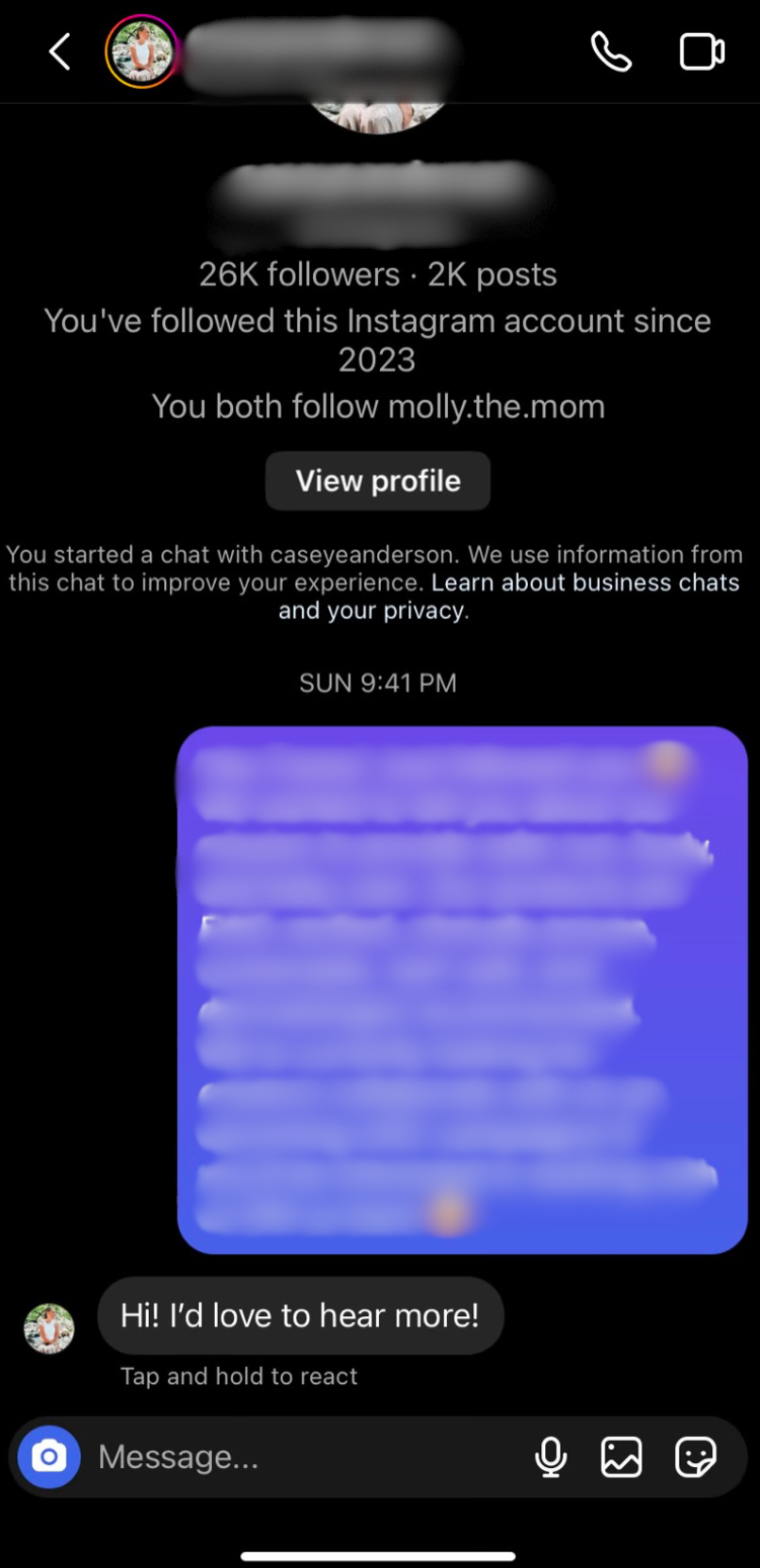Start an audio call

click(611, 52)
